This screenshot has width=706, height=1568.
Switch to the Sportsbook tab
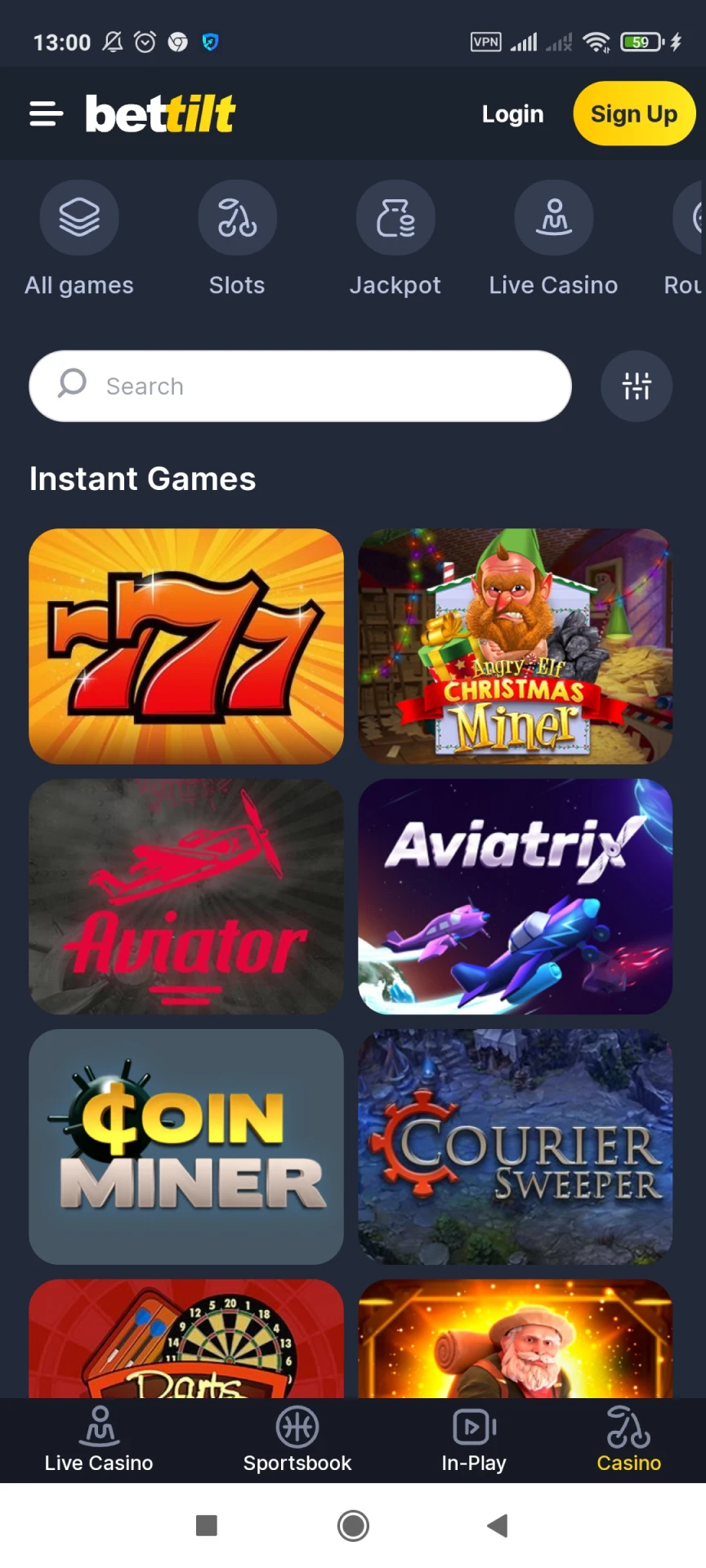coord(297,1441)
